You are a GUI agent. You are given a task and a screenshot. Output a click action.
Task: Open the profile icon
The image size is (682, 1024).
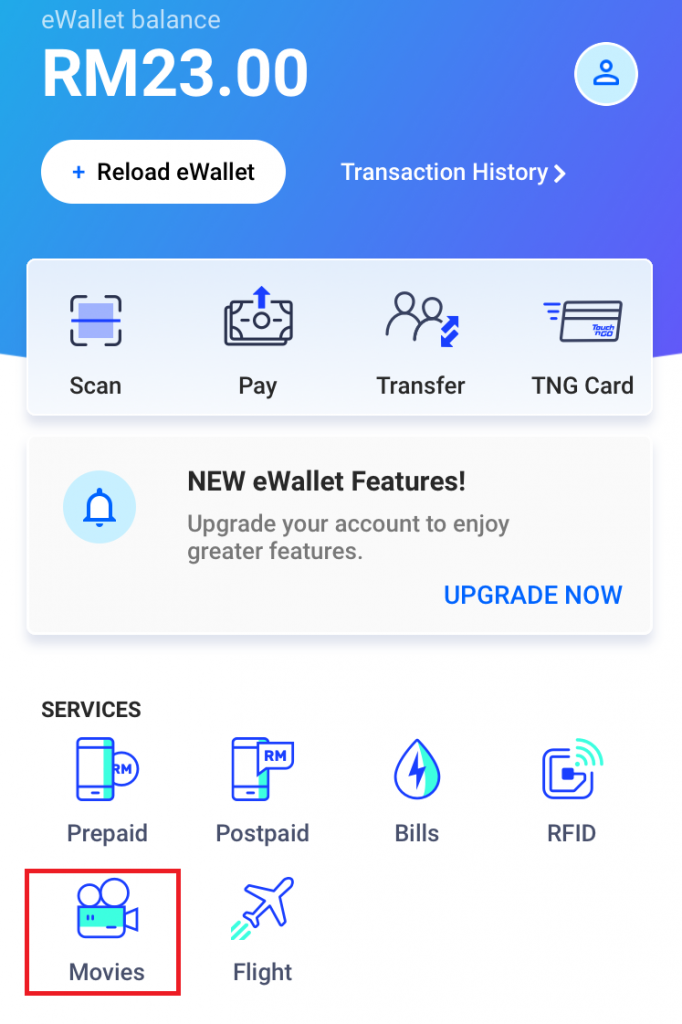point(605,73)
